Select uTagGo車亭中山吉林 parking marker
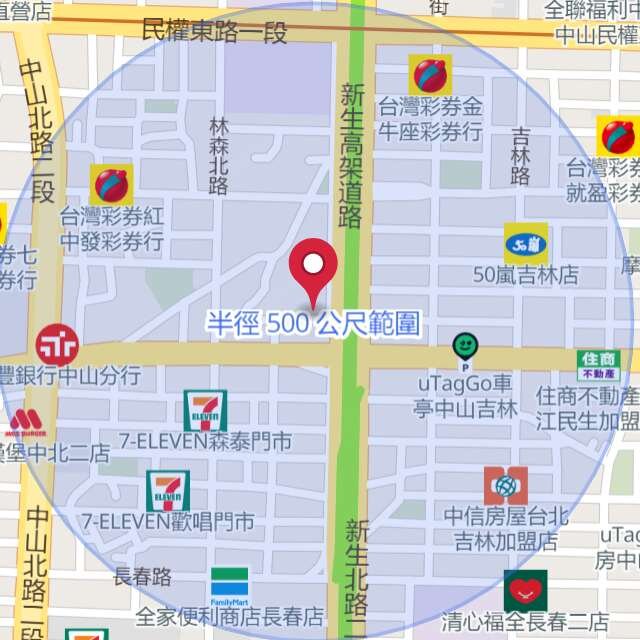The height and width of the screenshot is (640, 640). pos(465,348)
